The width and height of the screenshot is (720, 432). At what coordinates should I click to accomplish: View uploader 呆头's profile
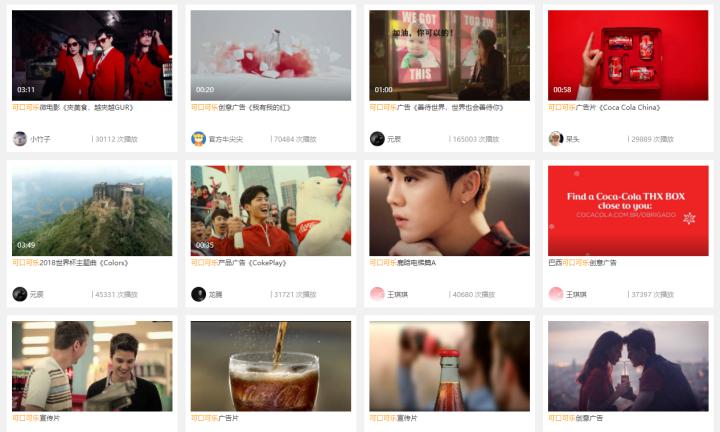[x=573, y=139]
